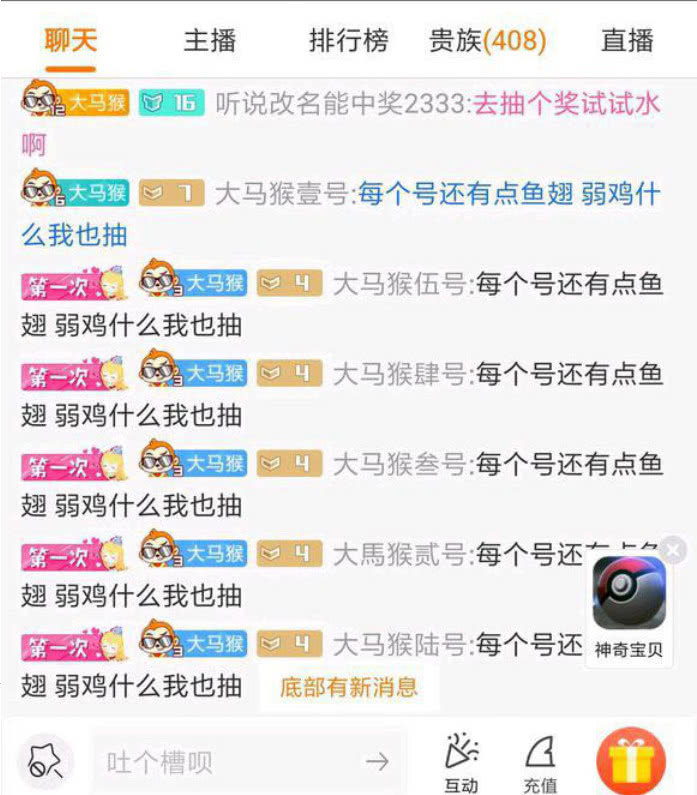This screenshot has height=795, width=697.
Task: Open the 神奇宝贝 floating promo
Action: point(628,605)
